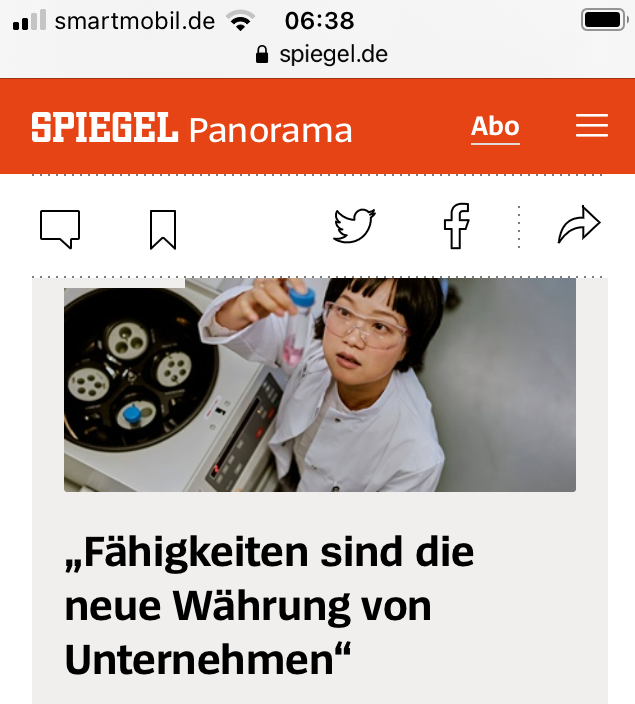Read the „Fähigkeiten sind die neue Währung“ article
This screenshot has height=704, width=635.
[x=270, y=606]
